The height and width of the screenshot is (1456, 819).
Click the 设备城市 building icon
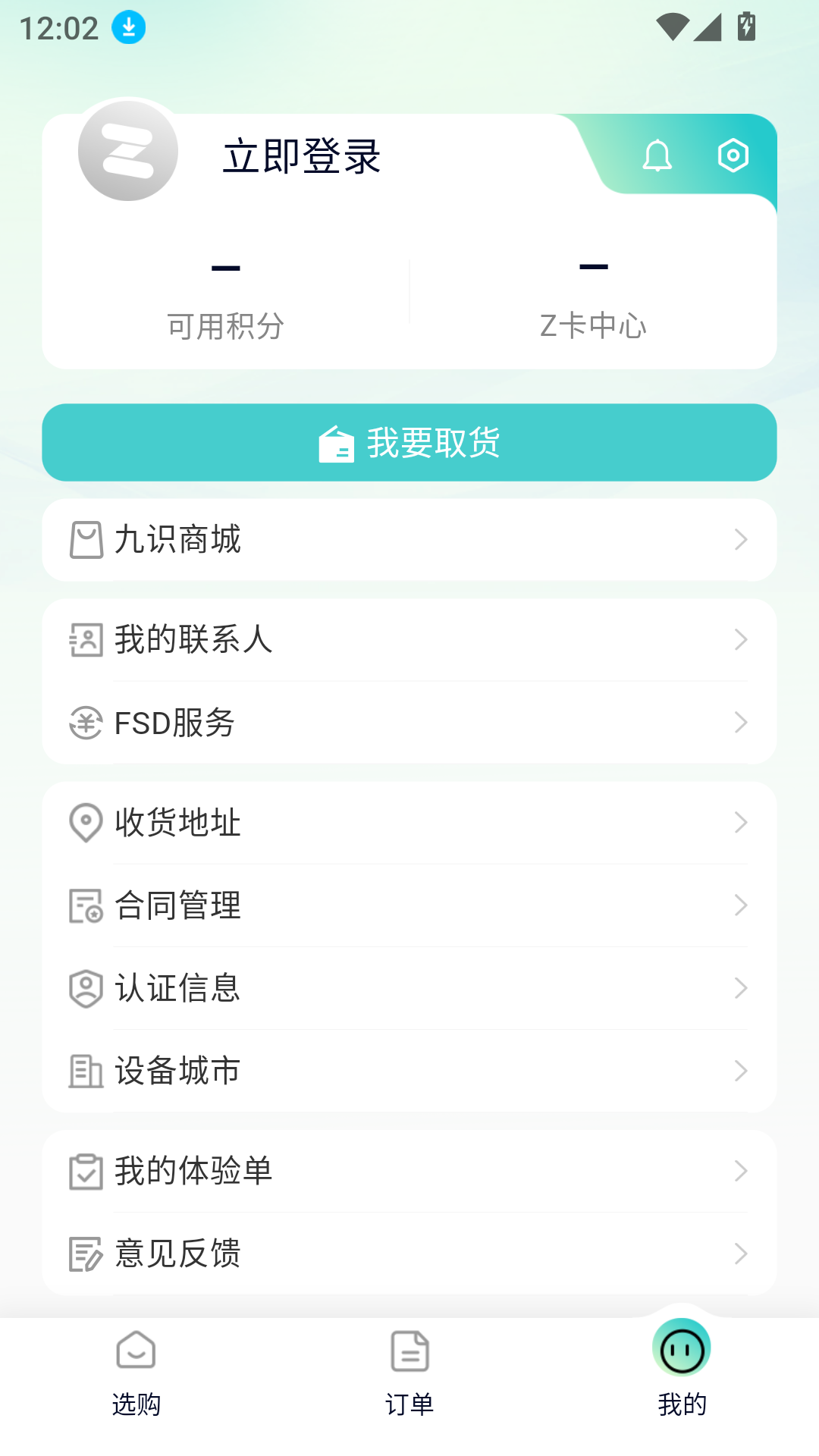[84, 1072]
